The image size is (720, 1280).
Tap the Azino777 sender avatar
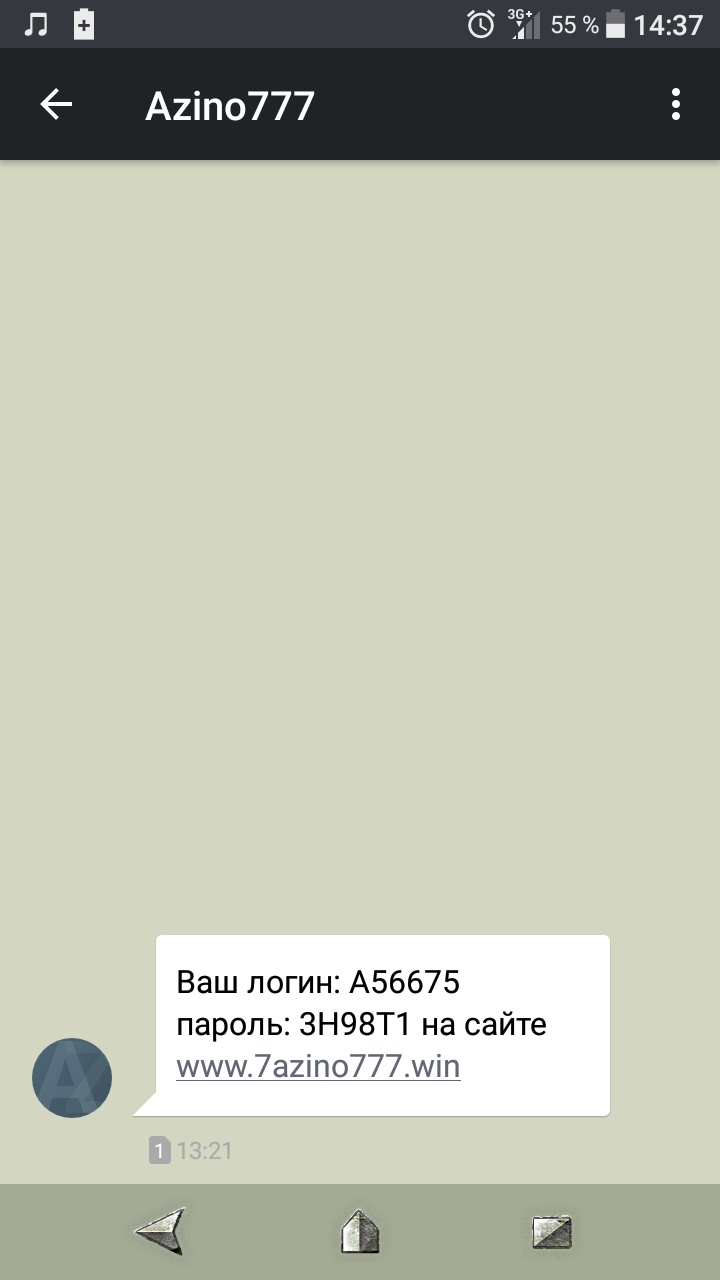[72, 1078]
